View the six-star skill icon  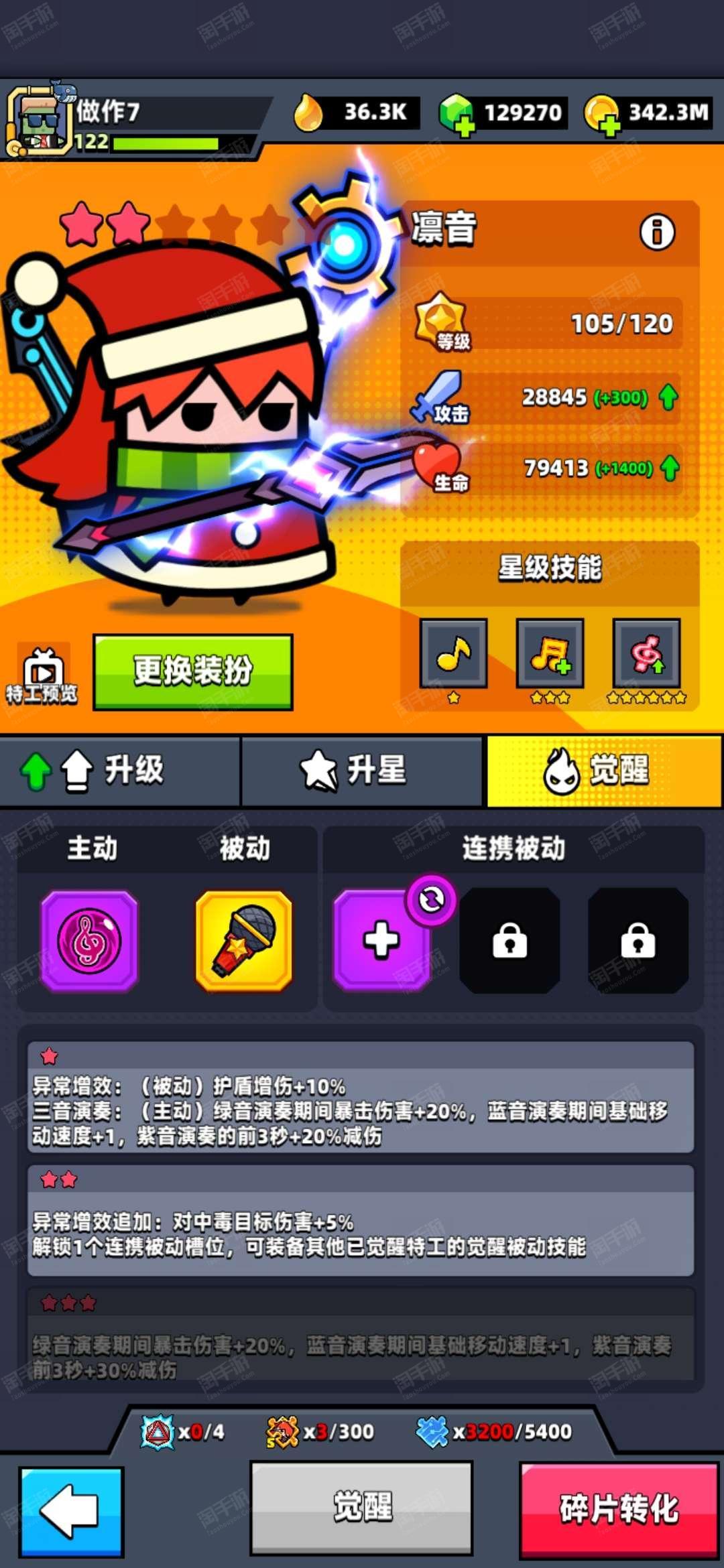646,653
